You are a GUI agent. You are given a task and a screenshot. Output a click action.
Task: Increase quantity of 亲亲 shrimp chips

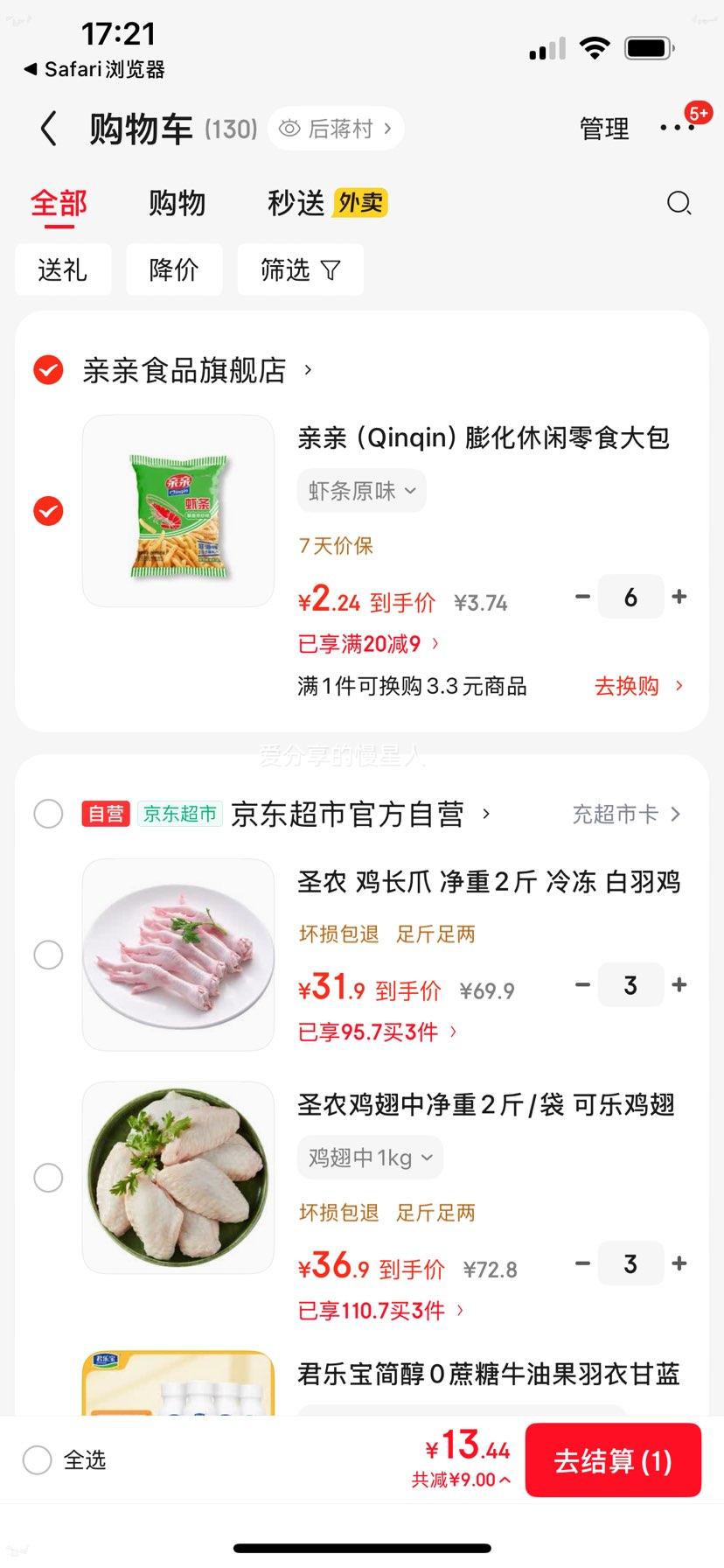(679, 597)
